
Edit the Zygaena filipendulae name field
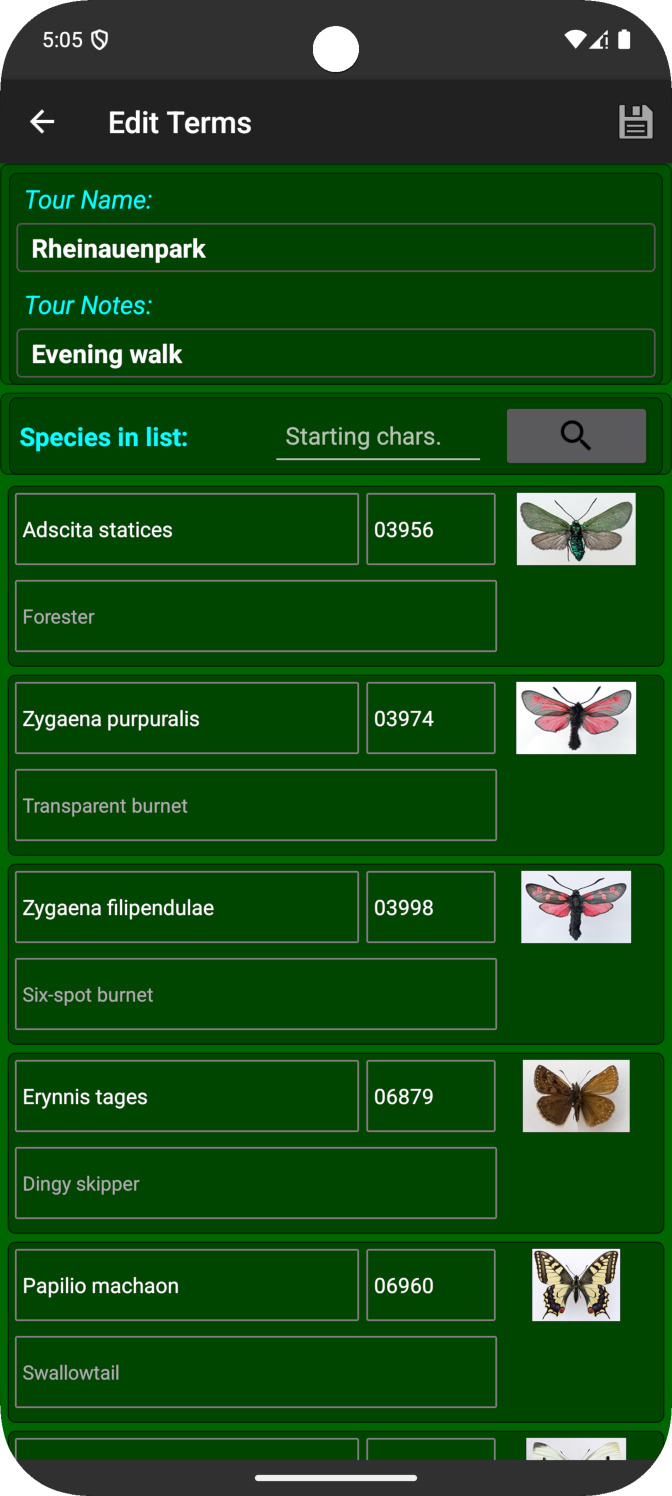tap(187, 907)
